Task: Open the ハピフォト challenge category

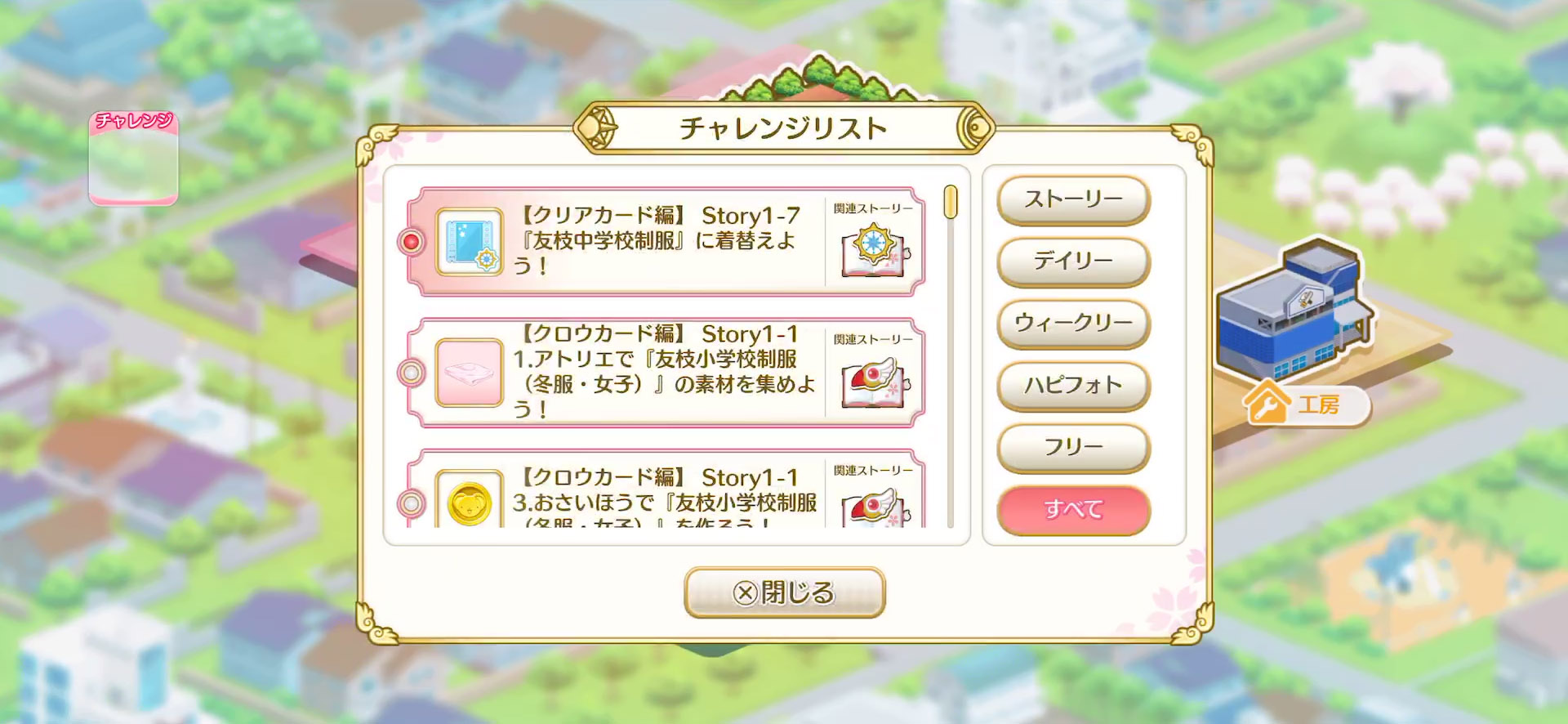Action: point(1073,386)
